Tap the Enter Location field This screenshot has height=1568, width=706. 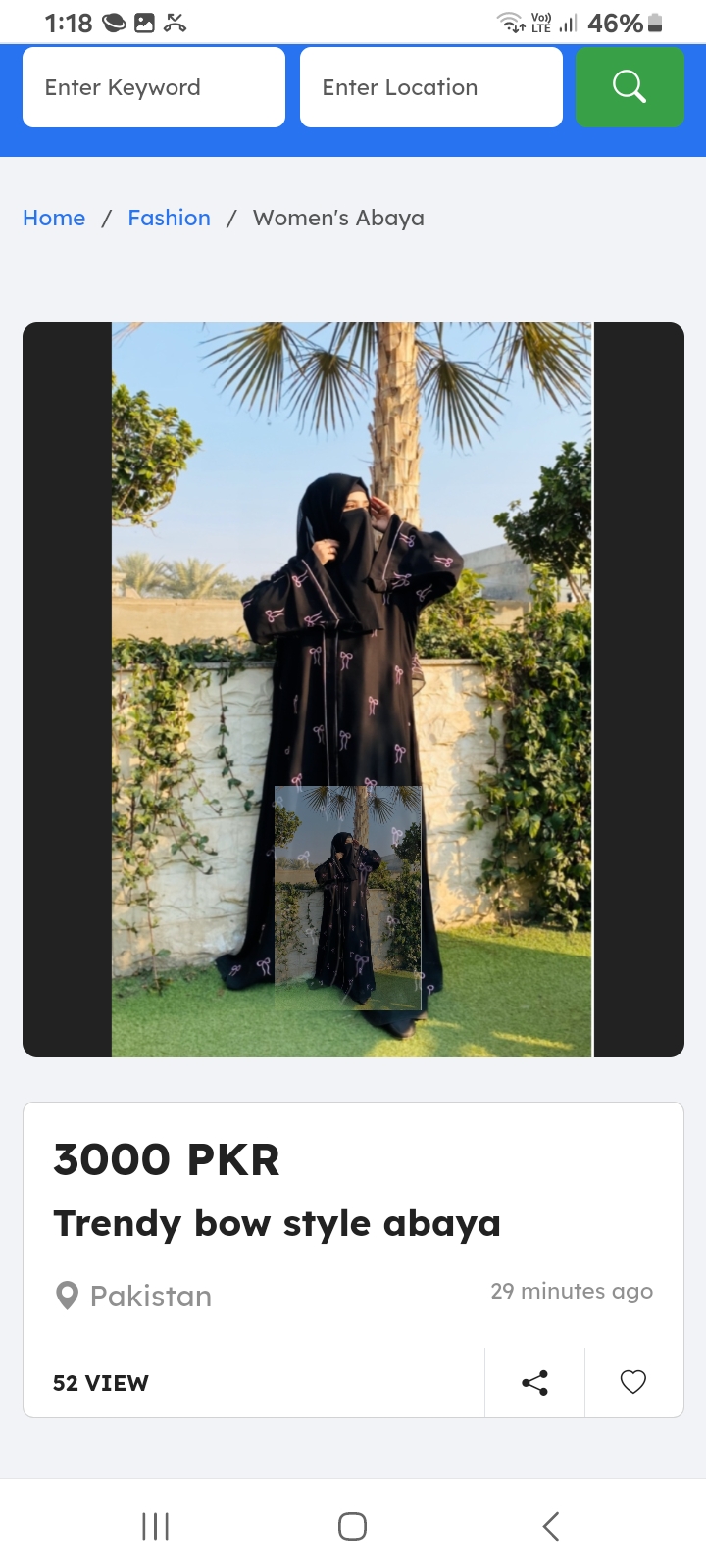click(431, 87)
